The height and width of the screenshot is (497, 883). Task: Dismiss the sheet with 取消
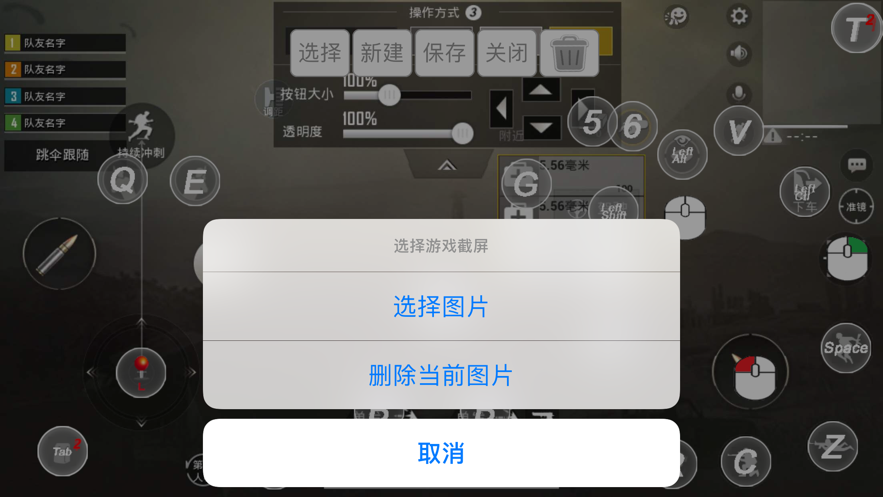pyautogui.click(x=441, y=453)
